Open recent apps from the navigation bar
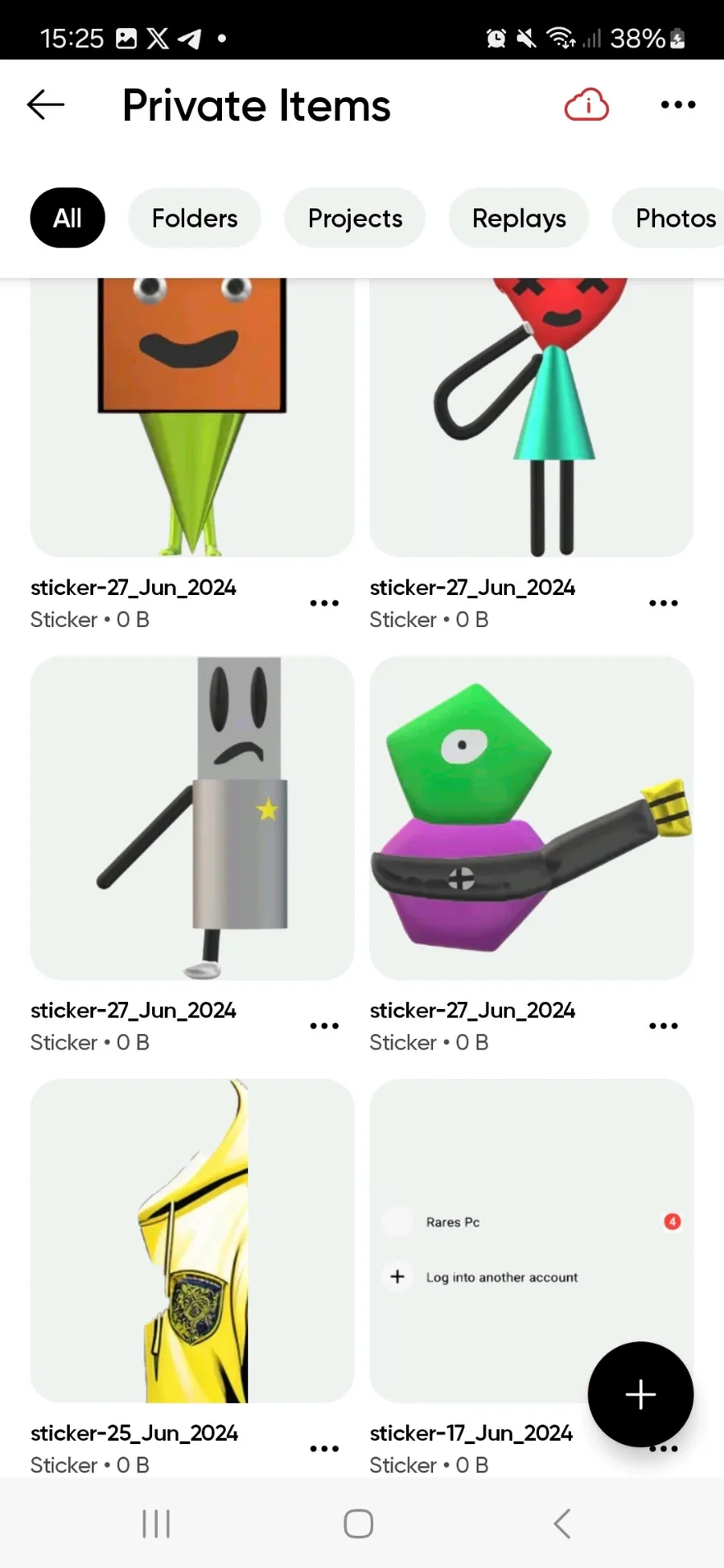724x1568 pixels. (156, 1523)
